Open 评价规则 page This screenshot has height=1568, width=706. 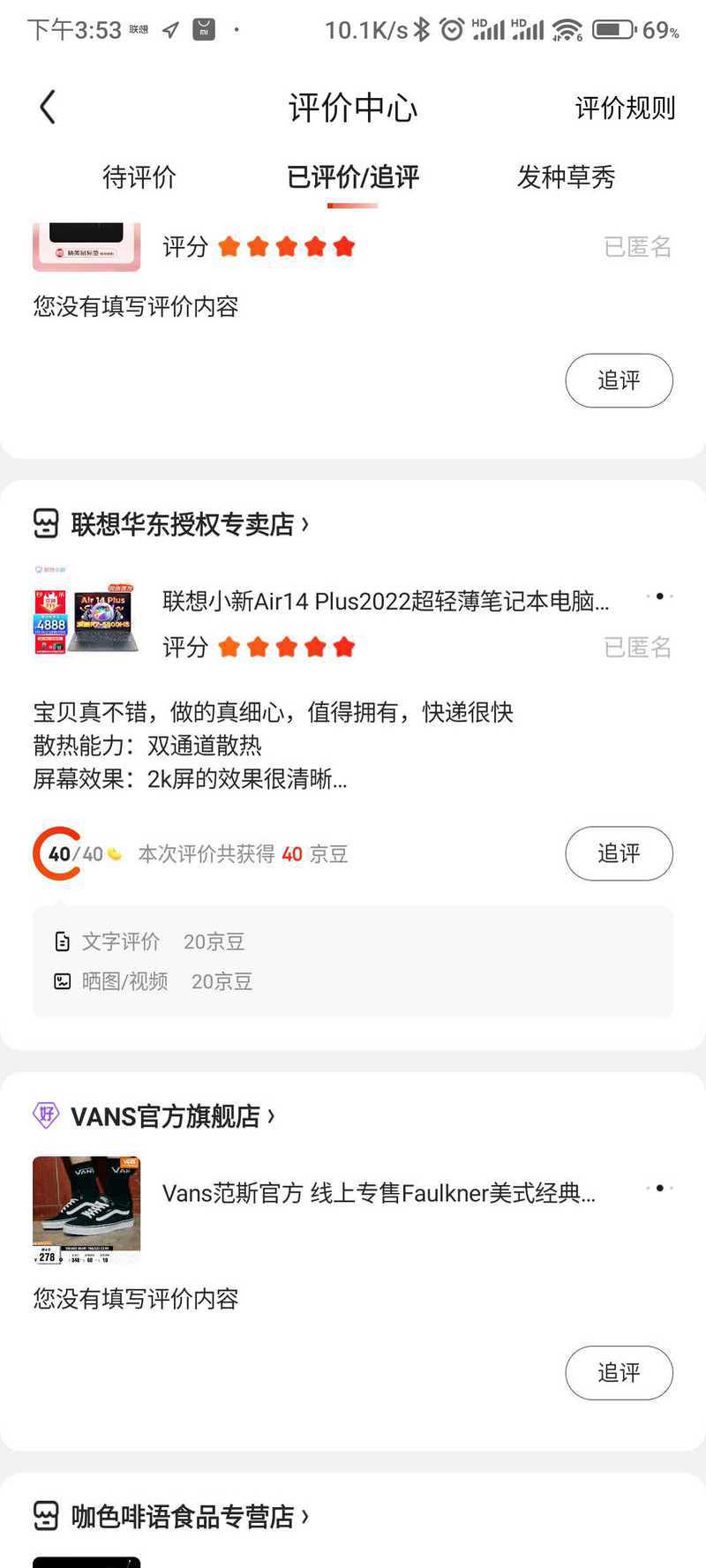tap(625, 109)
